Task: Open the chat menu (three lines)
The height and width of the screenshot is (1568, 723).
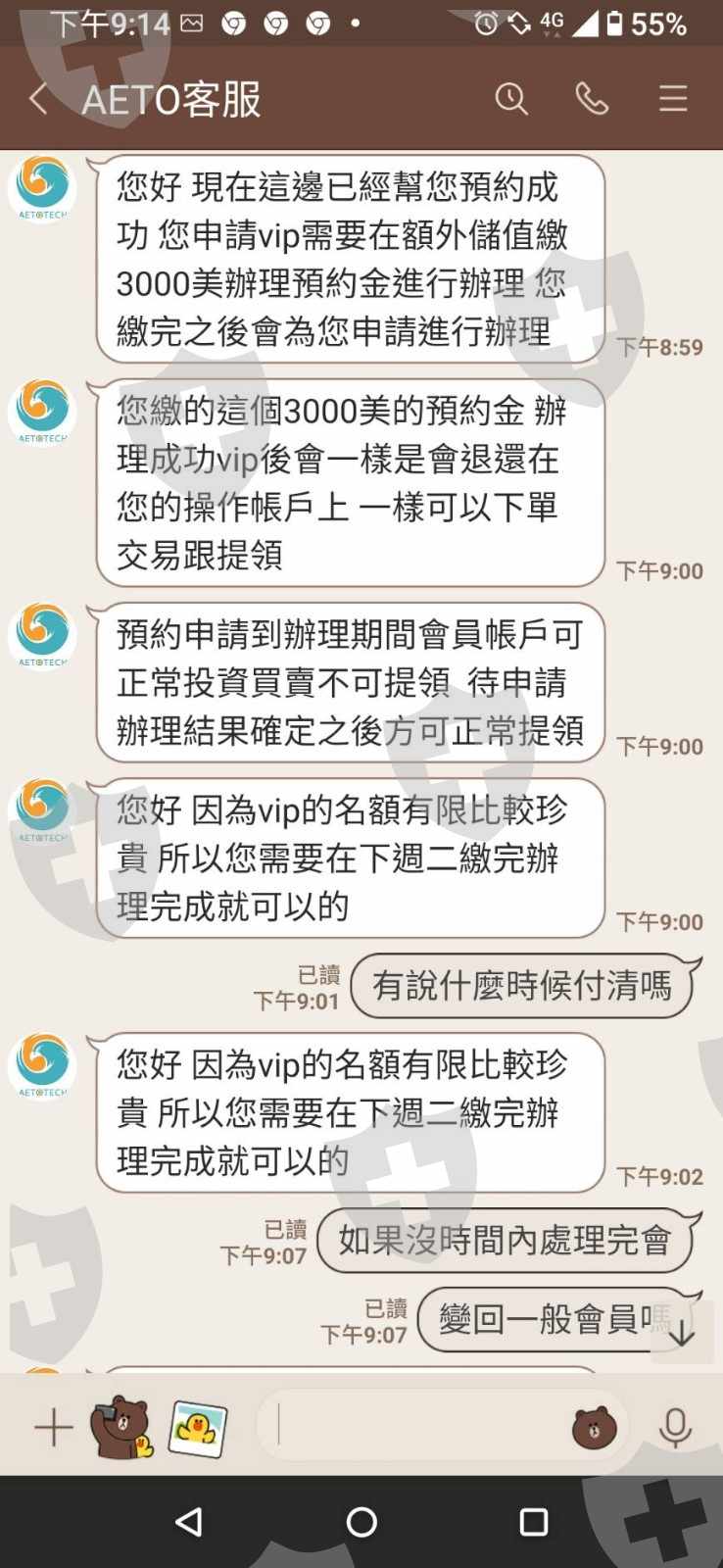Action: (x=673, y=99)
